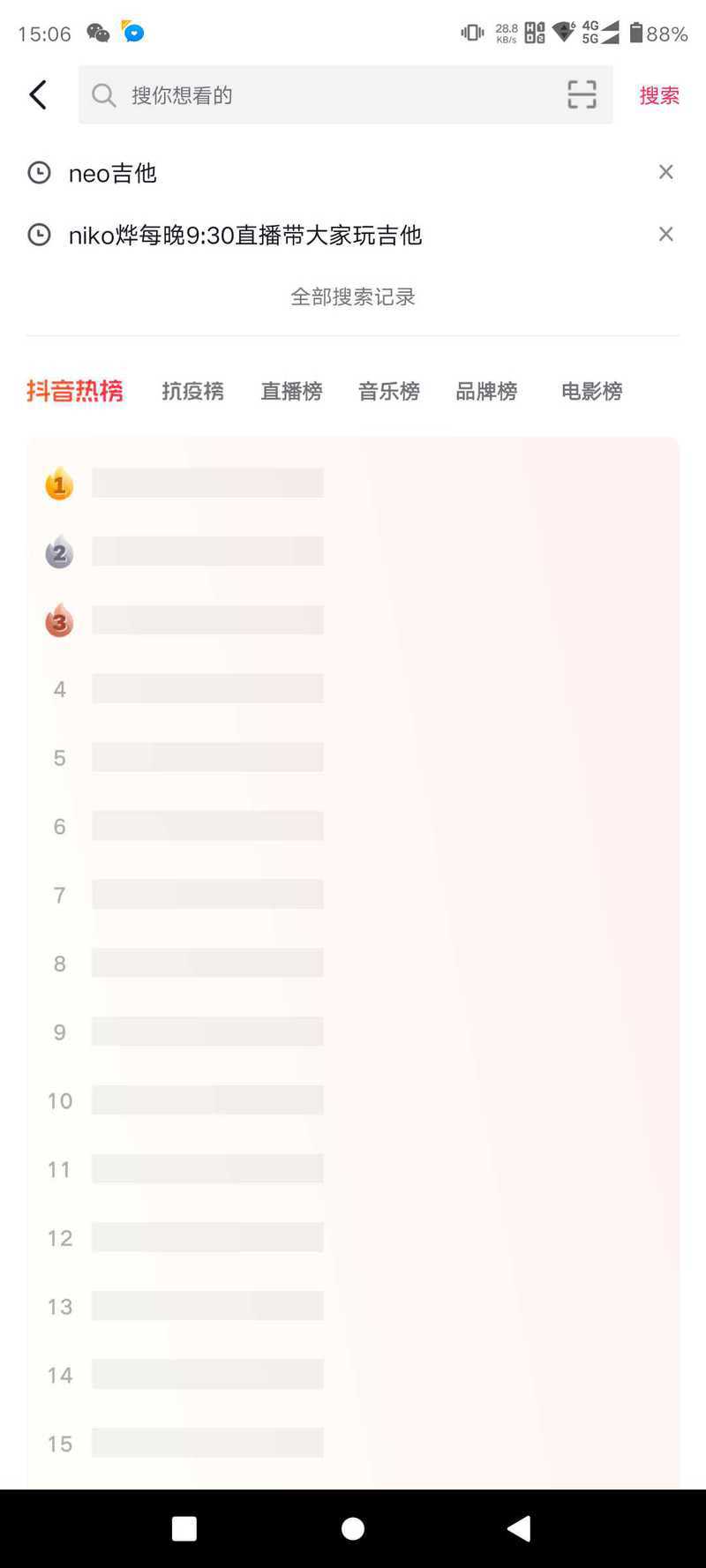Tap the system home button

point(353,1528)
